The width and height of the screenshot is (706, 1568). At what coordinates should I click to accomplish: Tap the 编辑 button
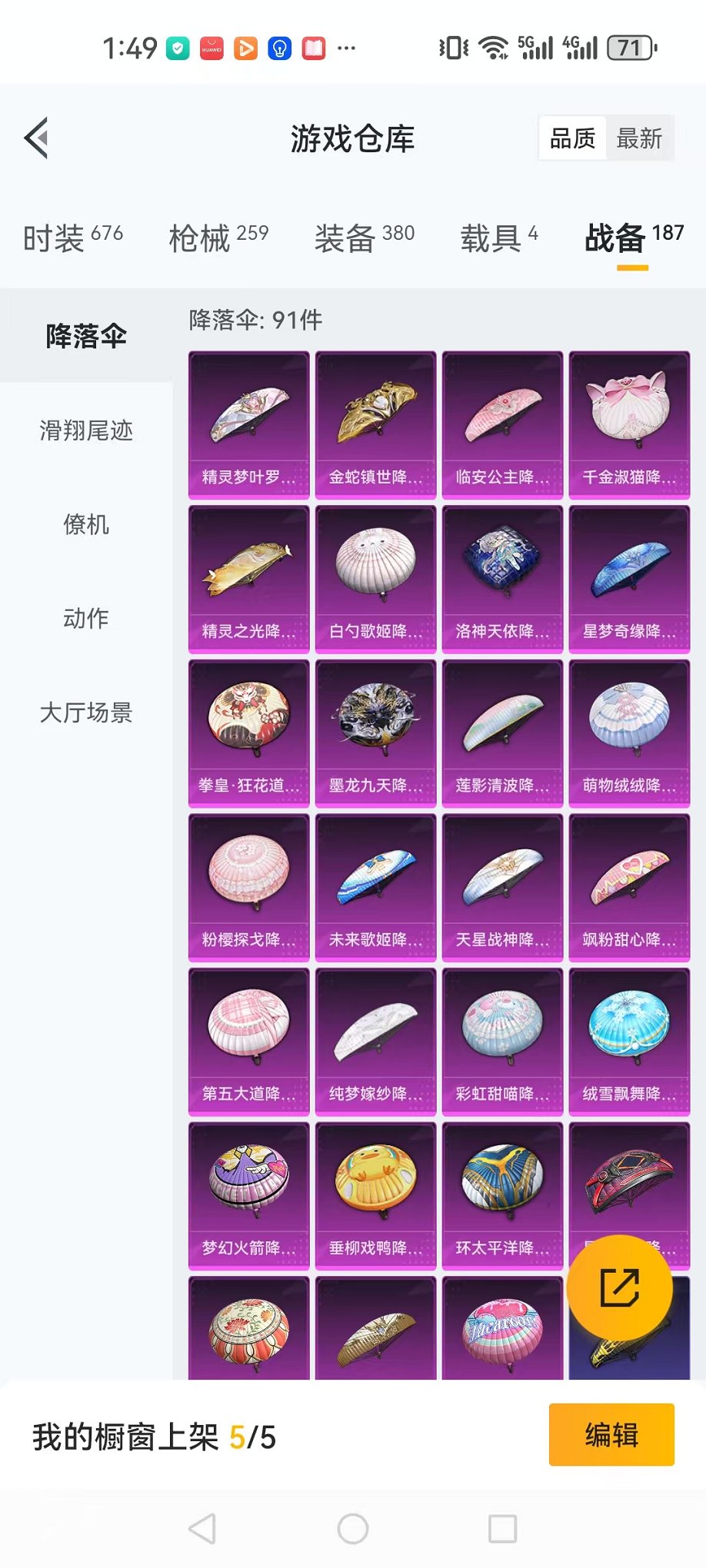coord(611,1435)
